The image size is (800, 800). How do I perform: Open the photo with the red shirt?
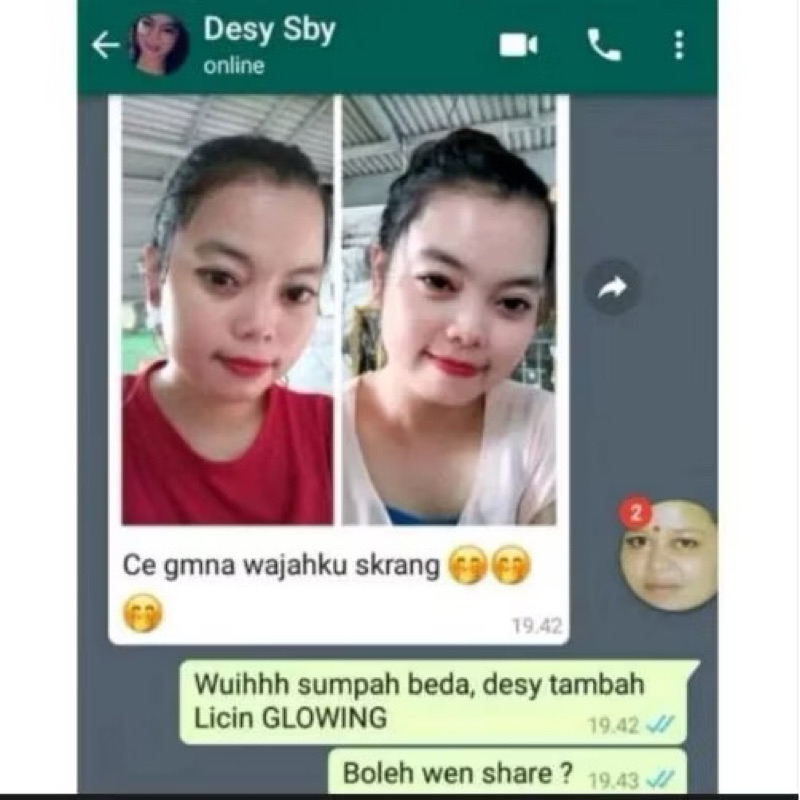click(x=227, y=310)
